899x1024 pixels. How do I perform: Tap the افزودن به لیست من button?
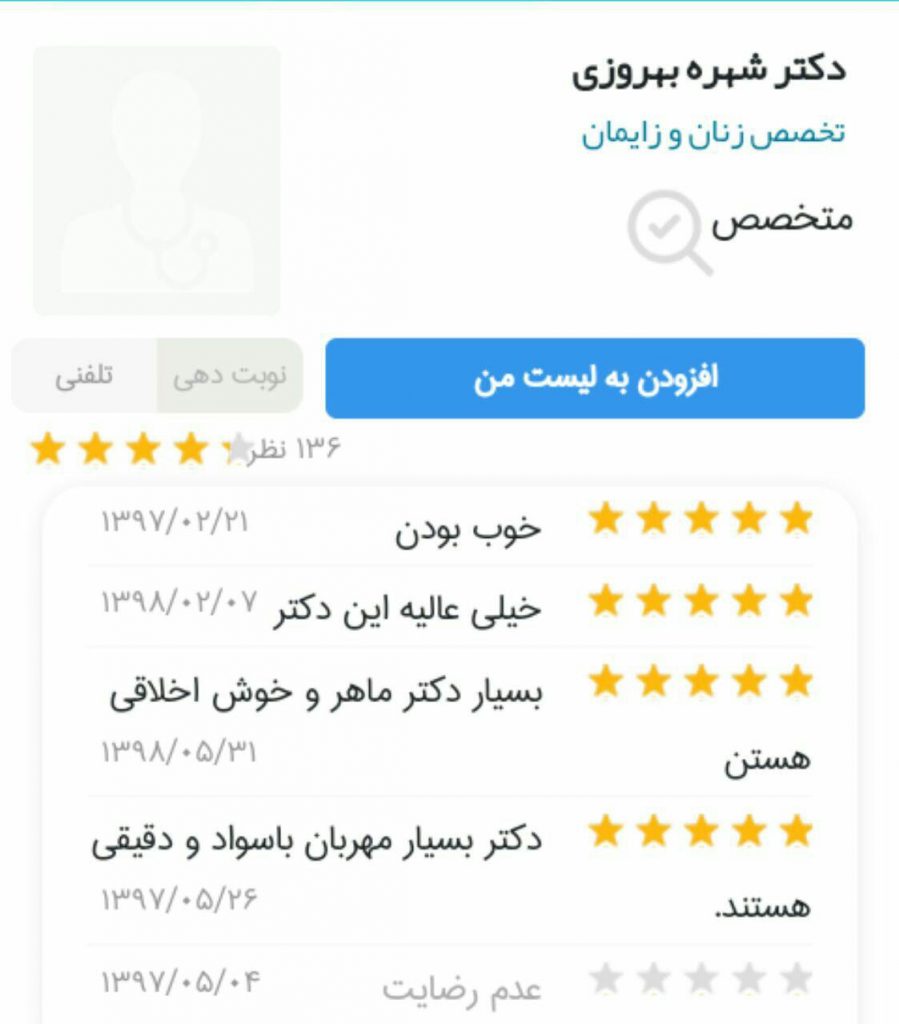pos(594,378)
